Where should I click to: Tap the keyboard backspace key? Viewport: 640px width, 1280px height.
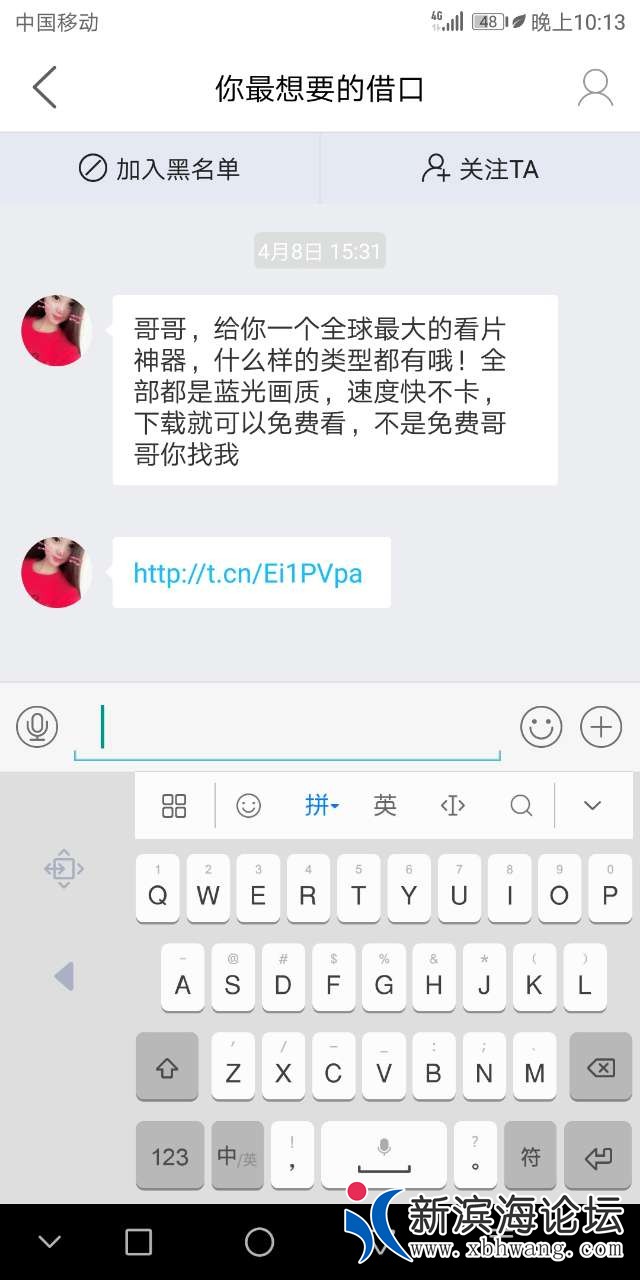598,1069
